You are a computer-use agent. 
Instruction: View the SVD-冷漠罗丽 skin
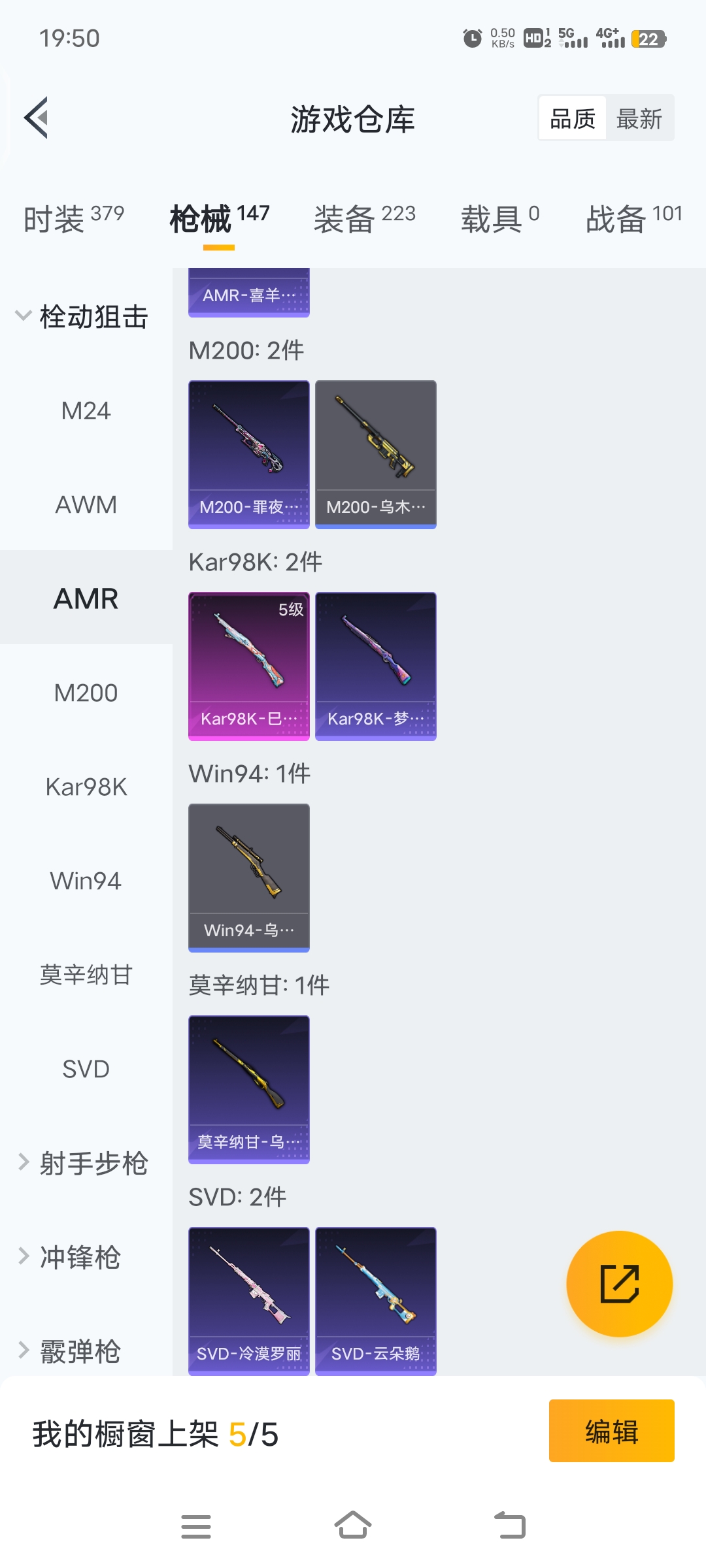(x=248, y=1300)
